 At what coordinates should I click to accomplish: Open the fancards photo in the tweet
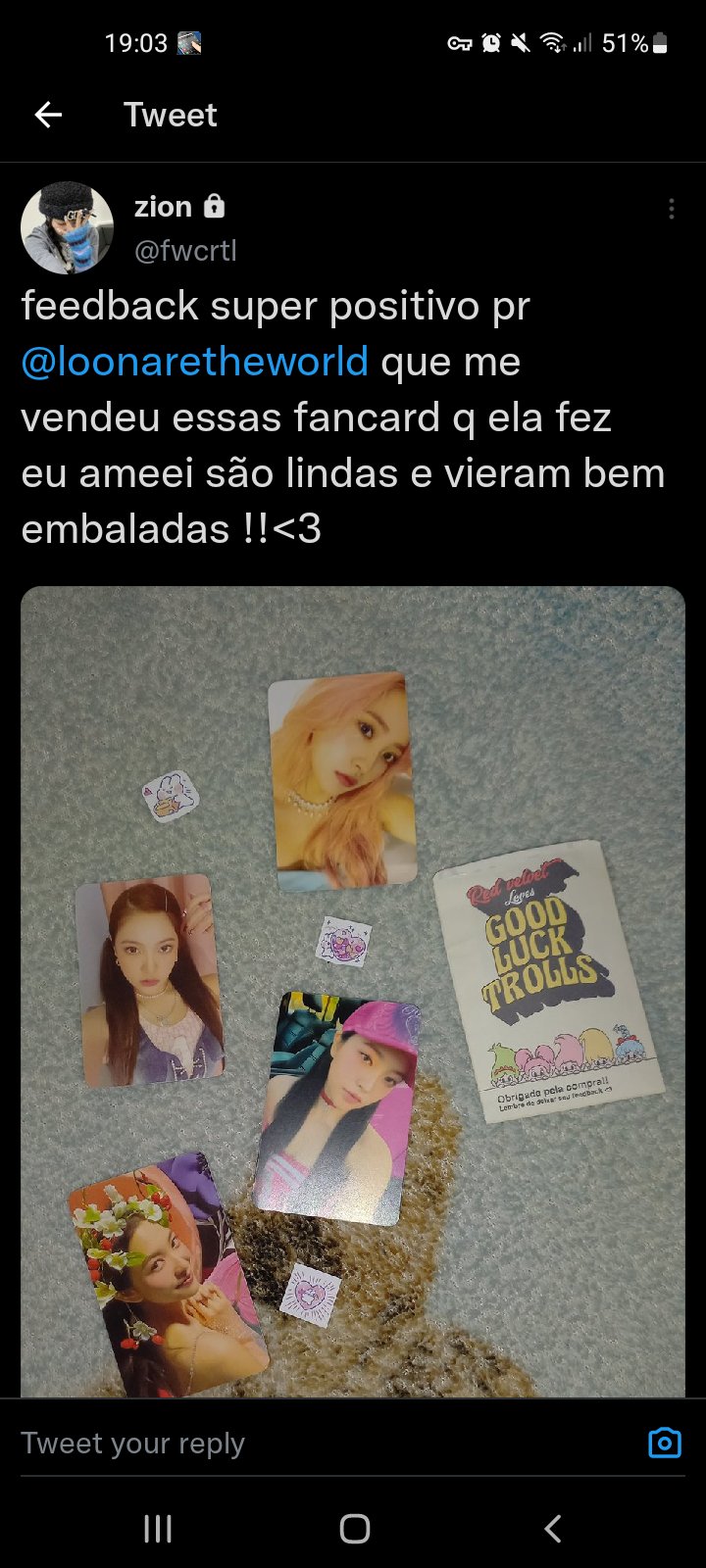[x=353, y=990]
